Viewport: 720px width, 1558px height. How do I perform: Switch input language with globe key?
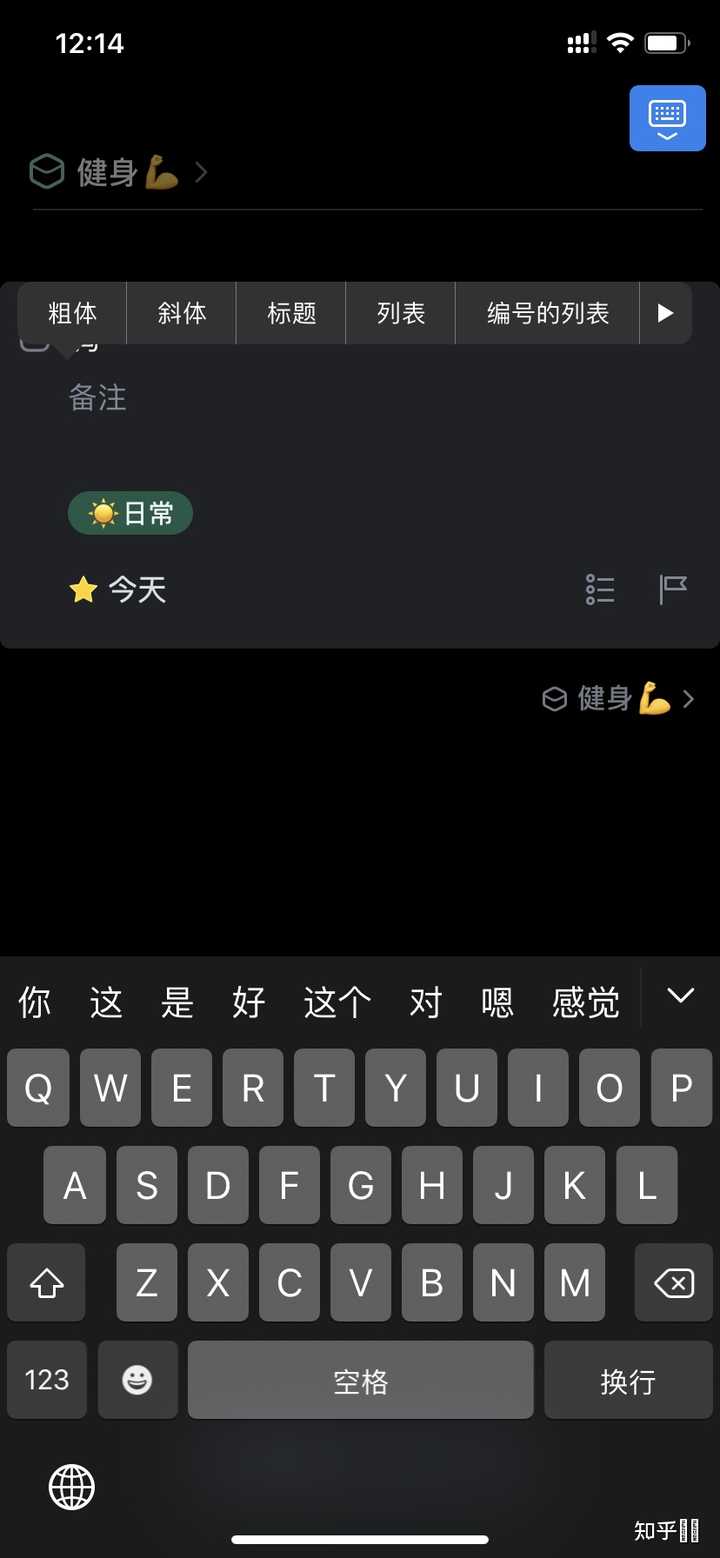(72, 1487)
